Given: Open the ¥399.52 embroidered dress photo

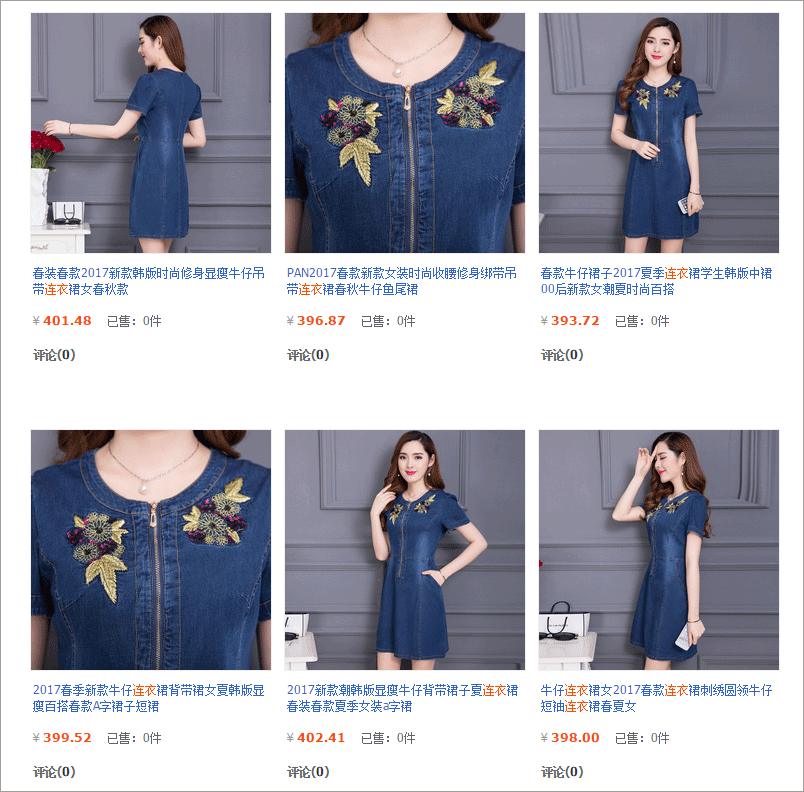Looking at the screenshot, I should 151,550.
